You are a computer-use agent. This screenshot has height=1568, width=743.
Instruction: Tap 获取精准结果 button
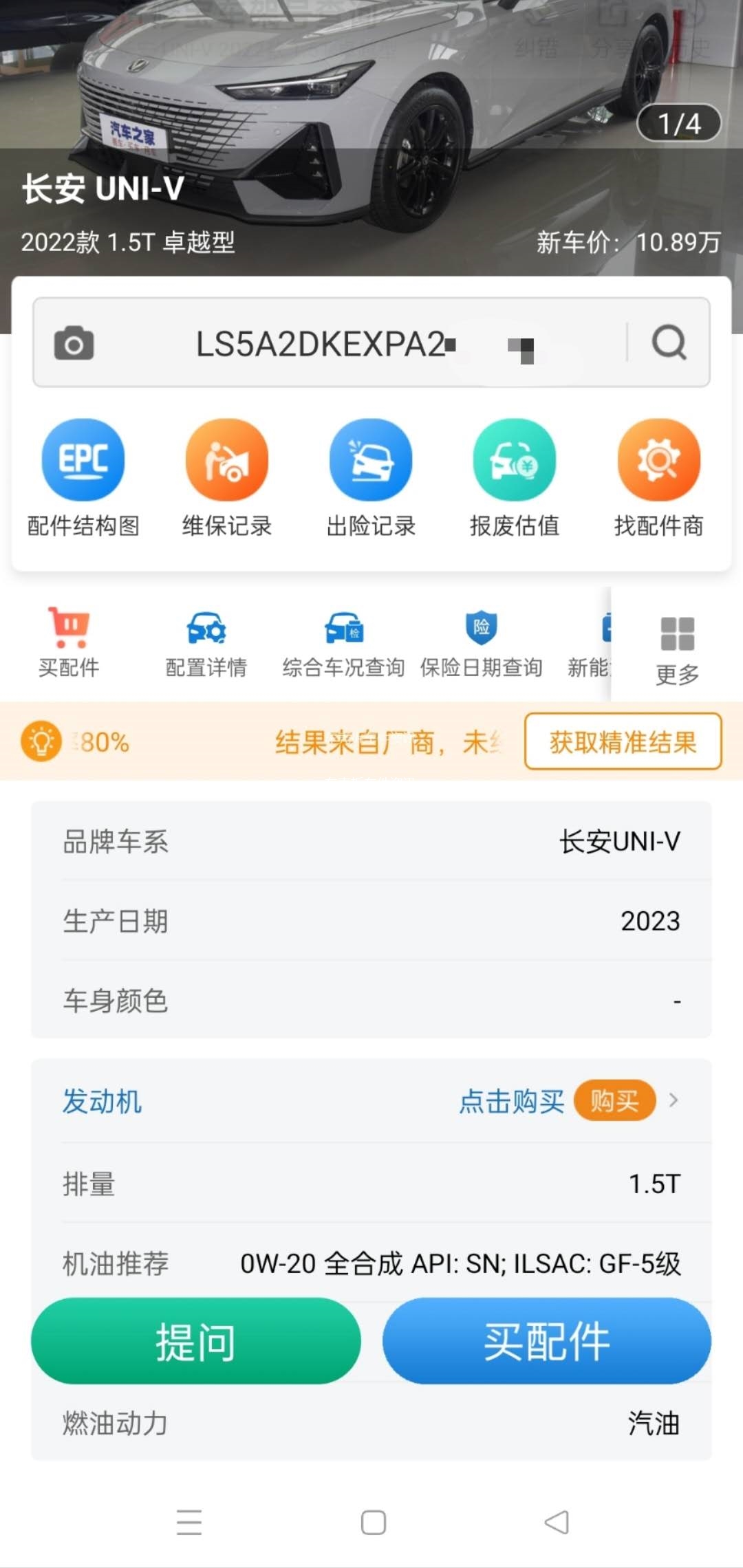[623, 742]
